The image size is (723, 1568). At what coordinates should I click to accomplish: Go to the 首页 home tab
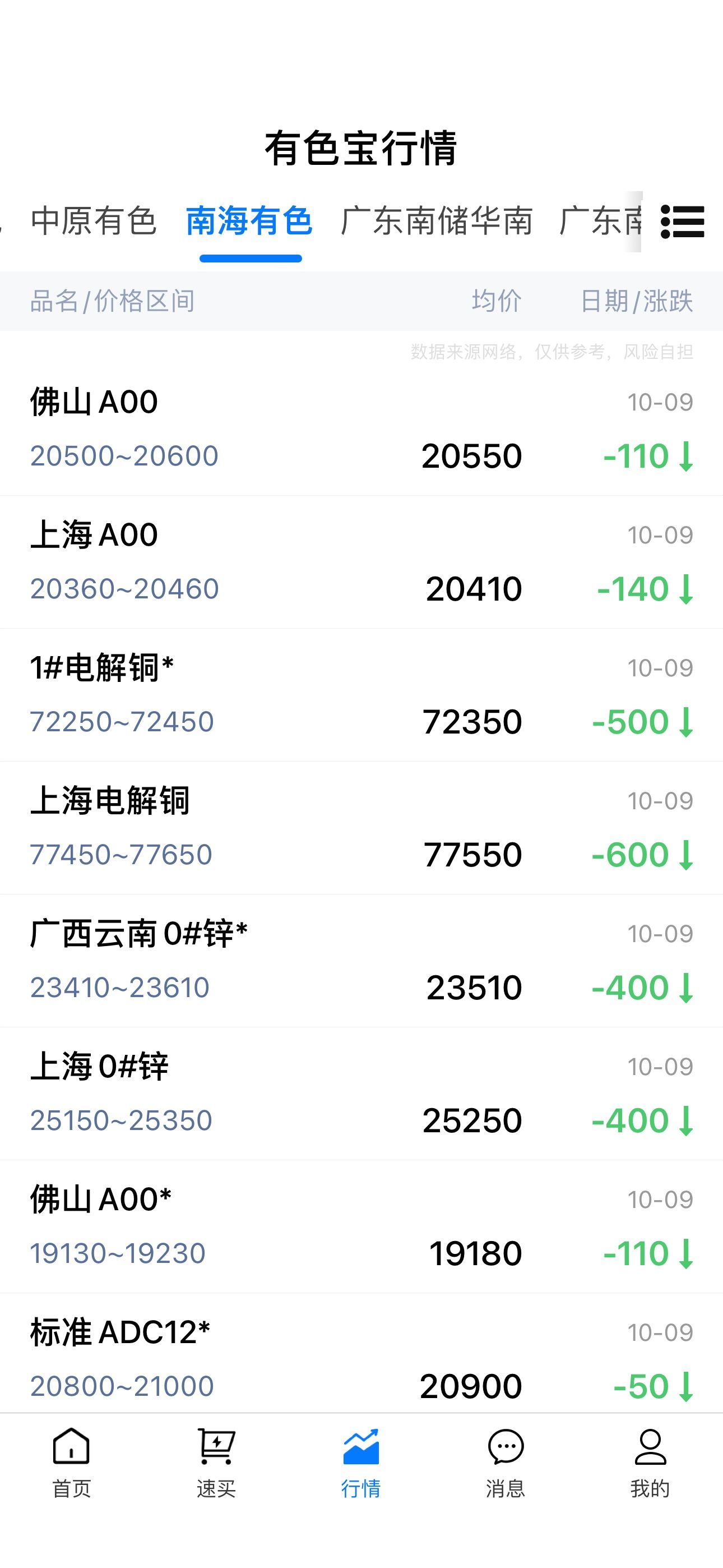[x=72, y=1463]
